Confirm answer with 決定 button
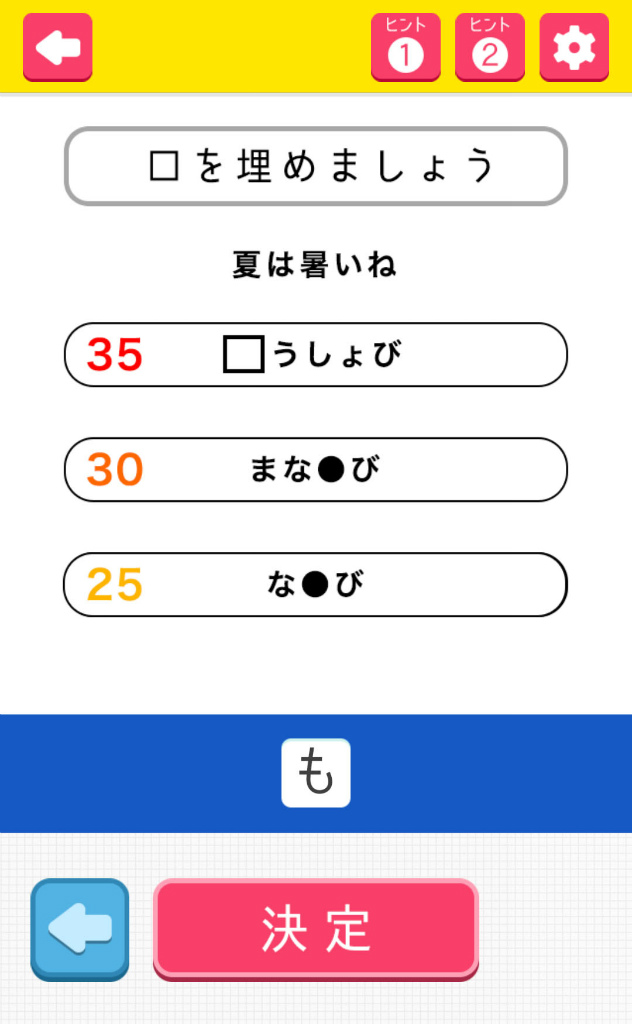The height and width of the screenshot is (1024, 632). click(316, 930)
